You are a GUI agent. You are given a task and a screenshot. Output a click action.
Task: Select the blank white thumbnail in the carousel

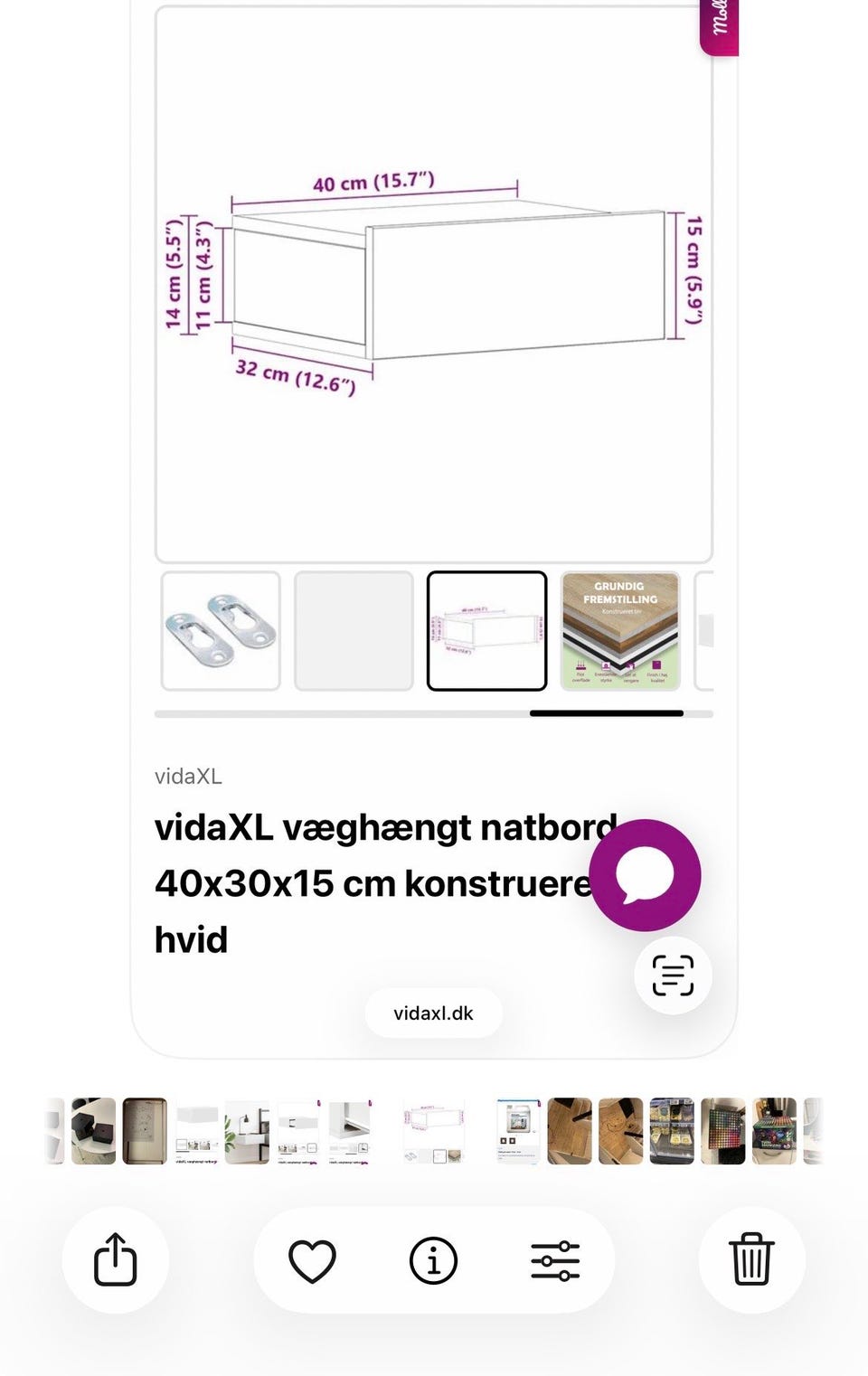coord(354,629)
